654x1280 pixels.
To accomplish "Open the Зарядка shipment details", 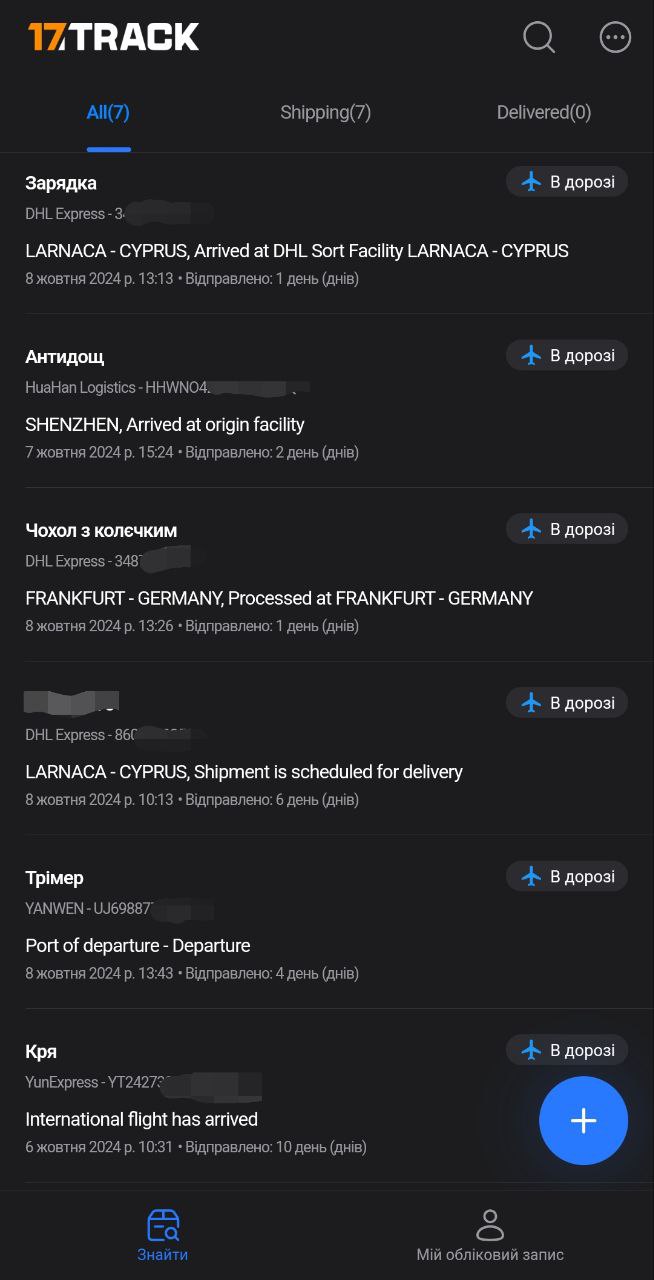I will [x=296, y=250].
